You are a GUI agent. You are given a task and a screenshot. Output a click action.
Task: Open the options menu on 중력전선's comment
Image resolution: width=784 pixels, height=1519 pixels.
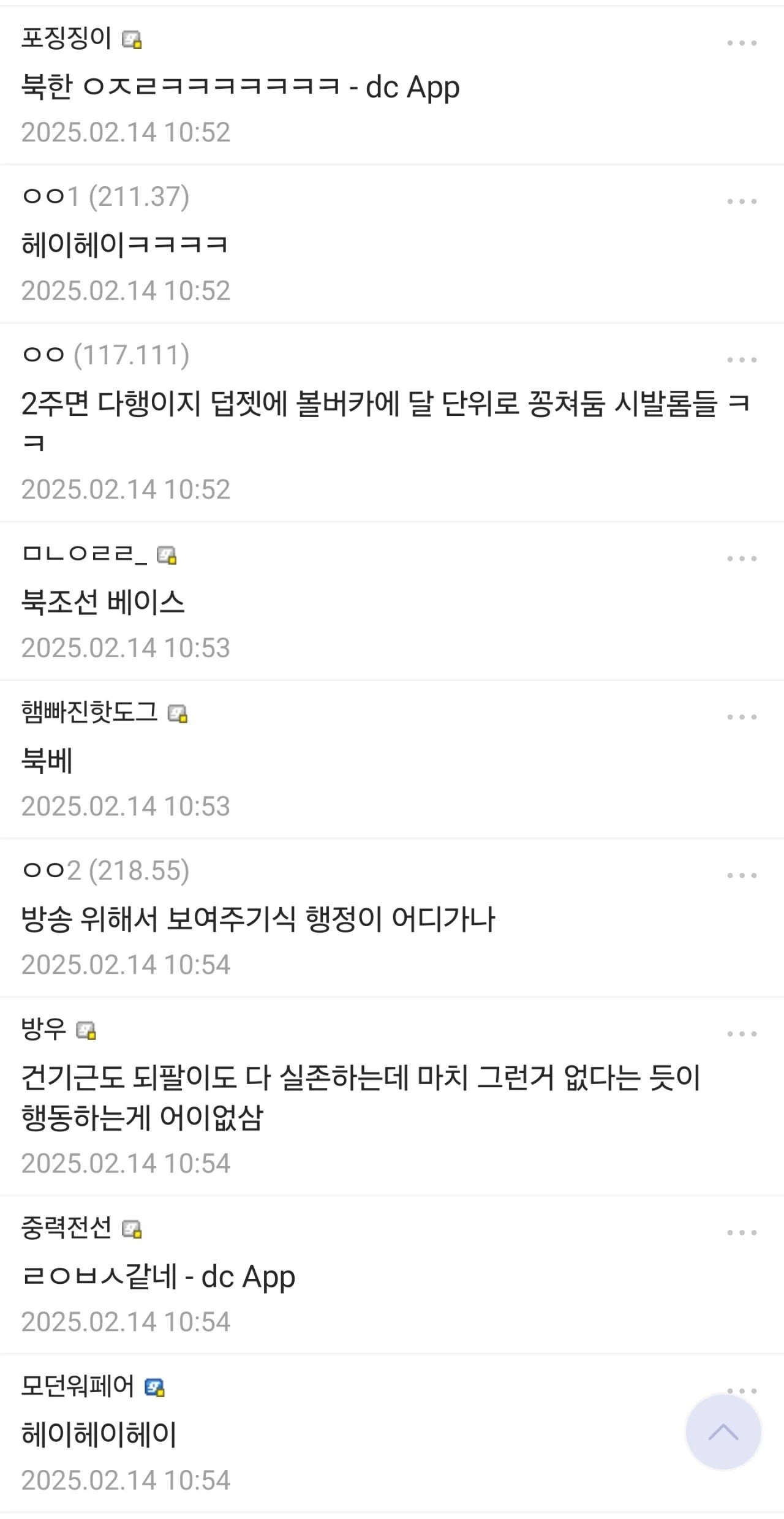point(742,1232)
